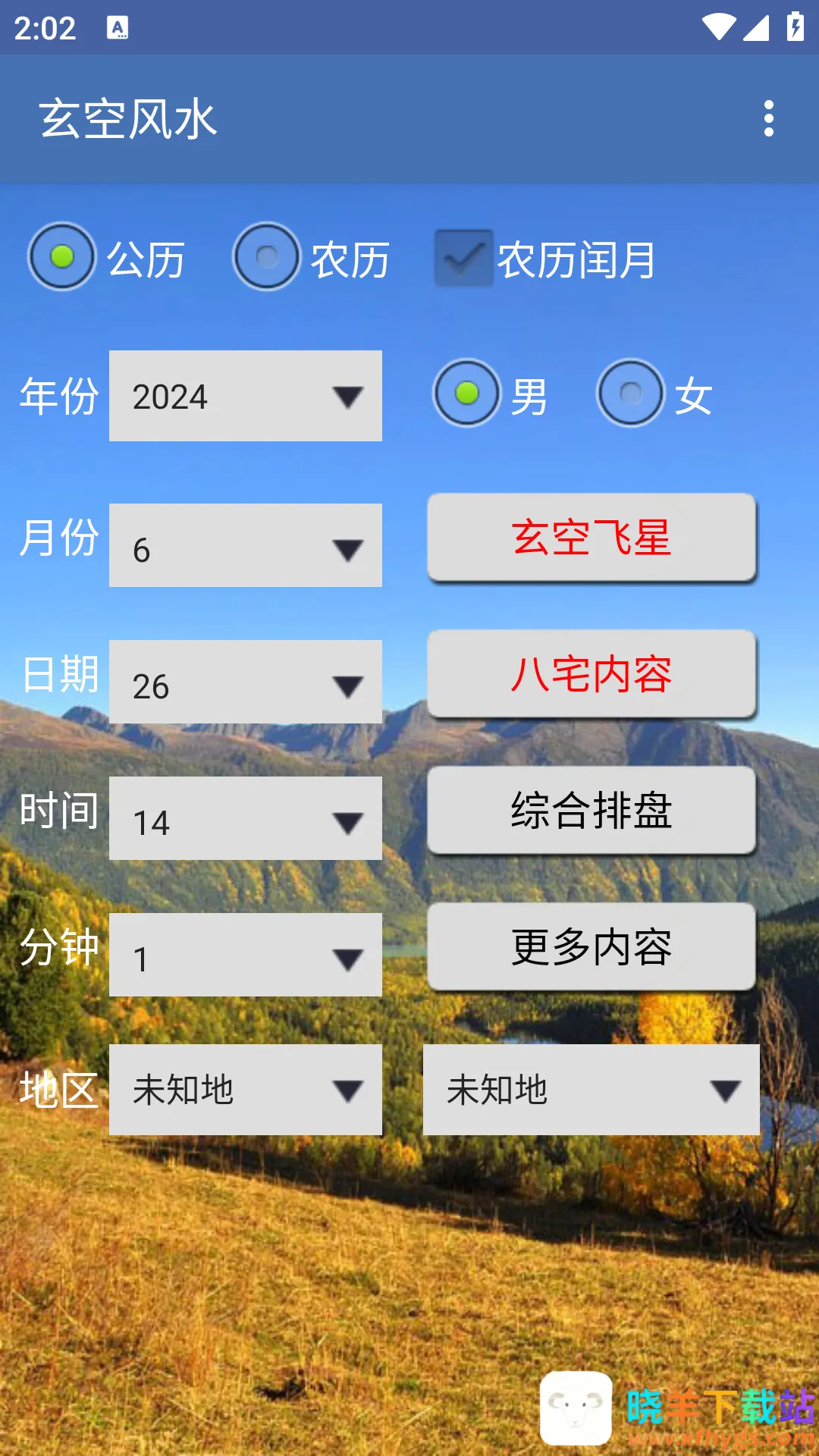The width and height of the screenshot is (819, 1456).
Task: Expand the 分钟 dropdown
Action: pos(246,955)
